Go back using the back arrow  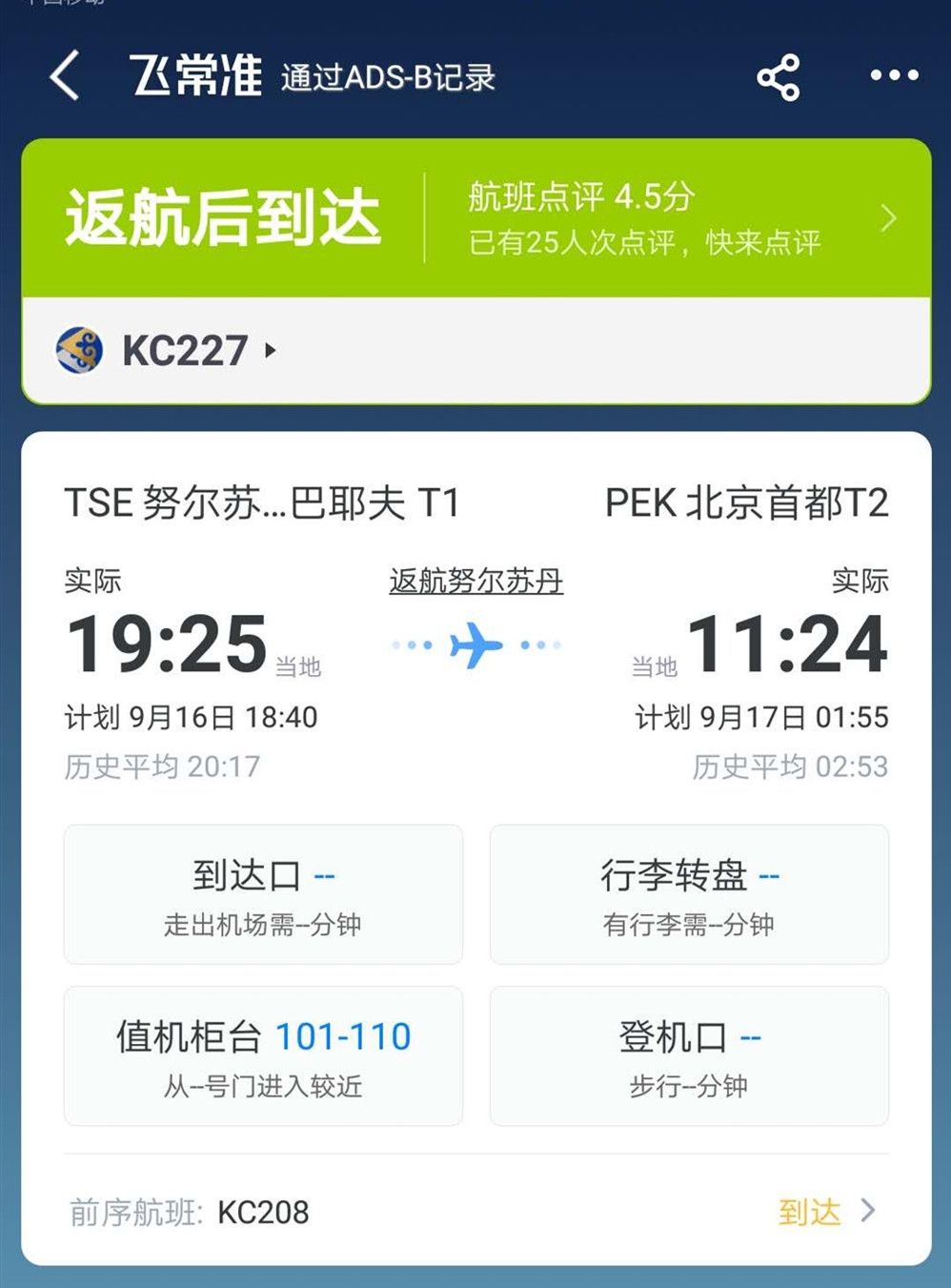65,75
